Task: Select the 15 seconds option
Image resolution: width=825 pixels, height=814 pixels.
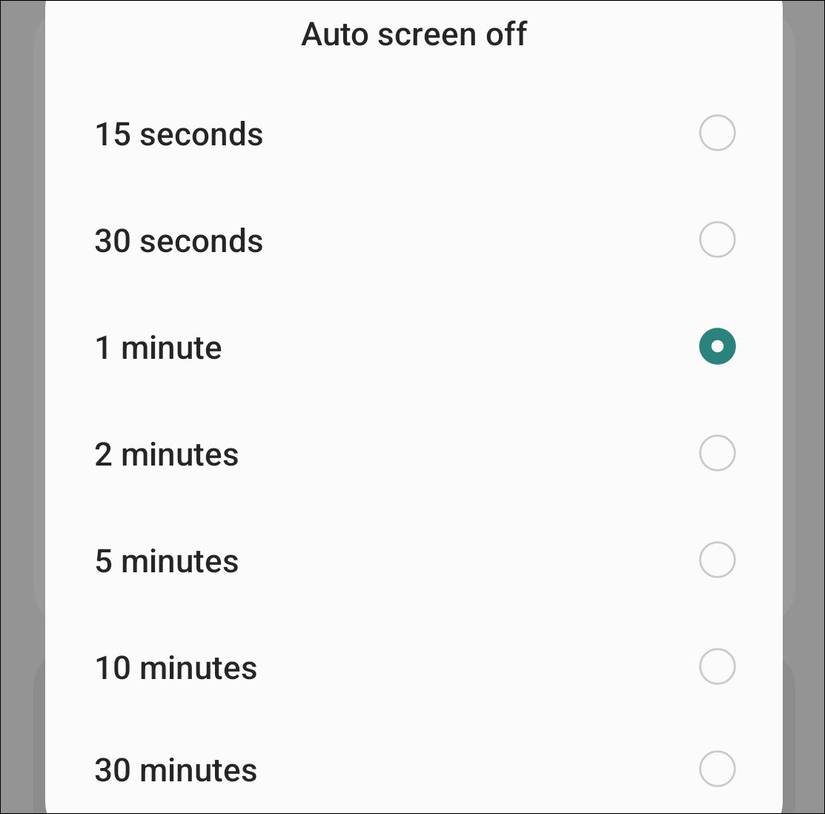Action: pyautogui.click(x=716, y=133)
